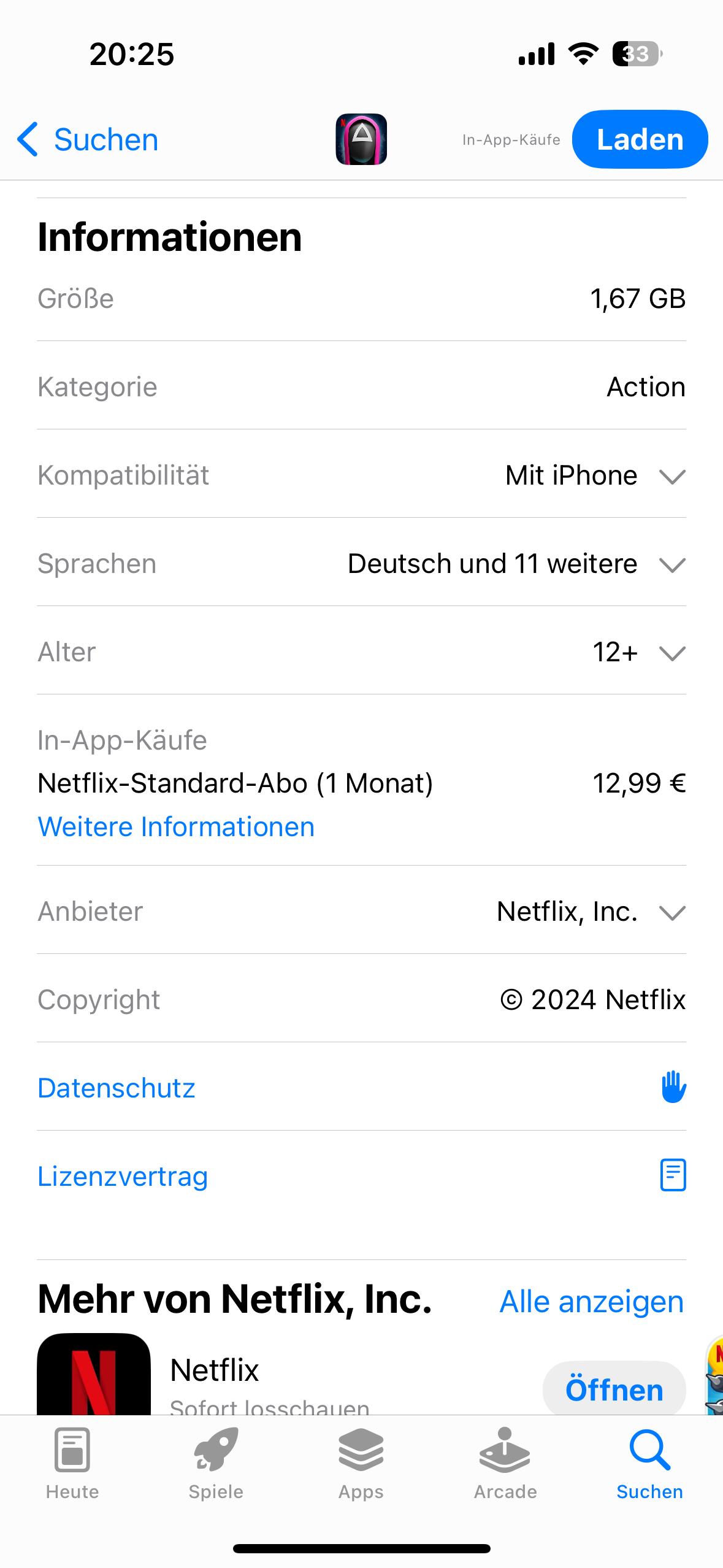Open Weitere Informationen about in-app purchases

pos(176,827)
